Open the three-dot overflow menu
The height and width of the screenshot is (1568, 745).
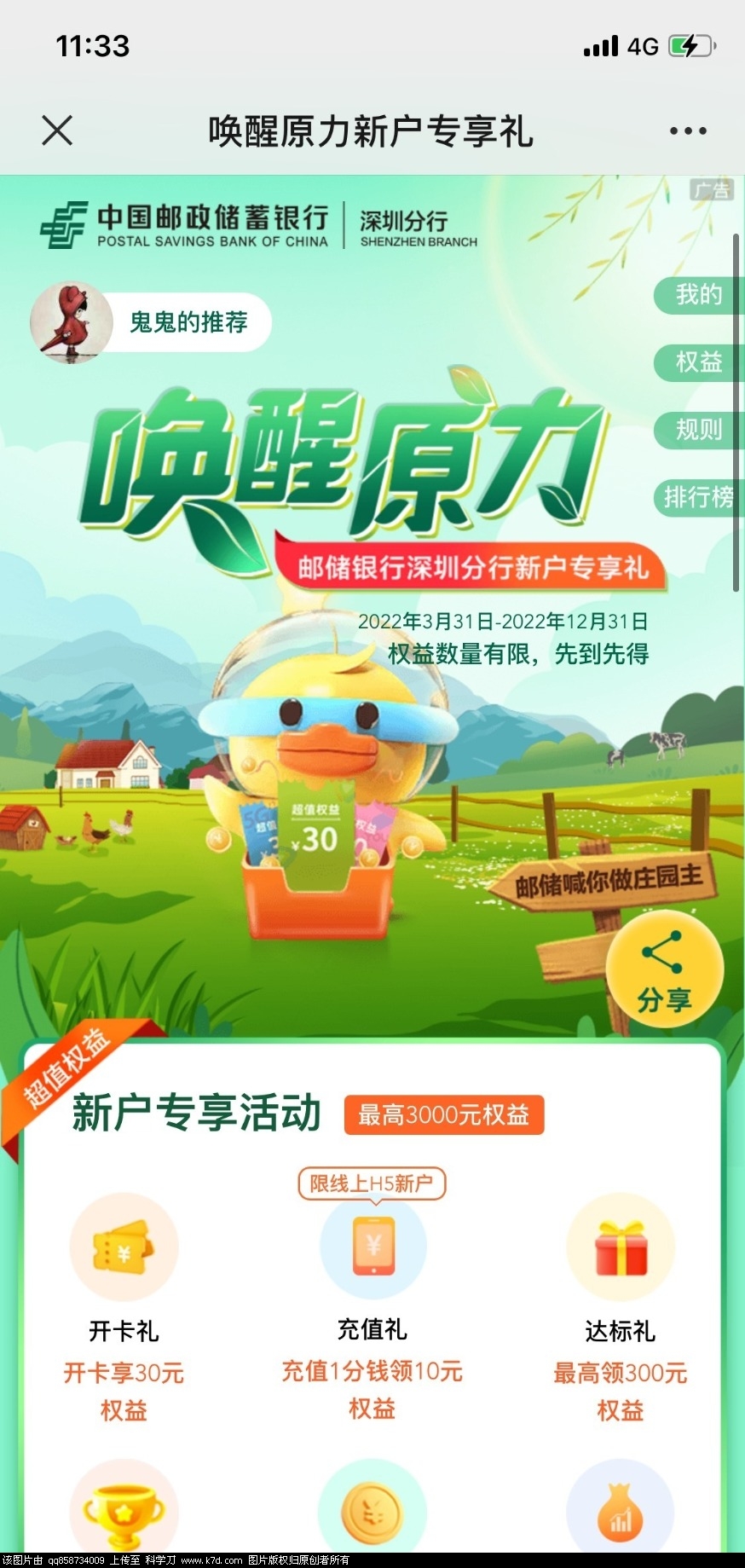pyautogui.click(x=688, y=131)
